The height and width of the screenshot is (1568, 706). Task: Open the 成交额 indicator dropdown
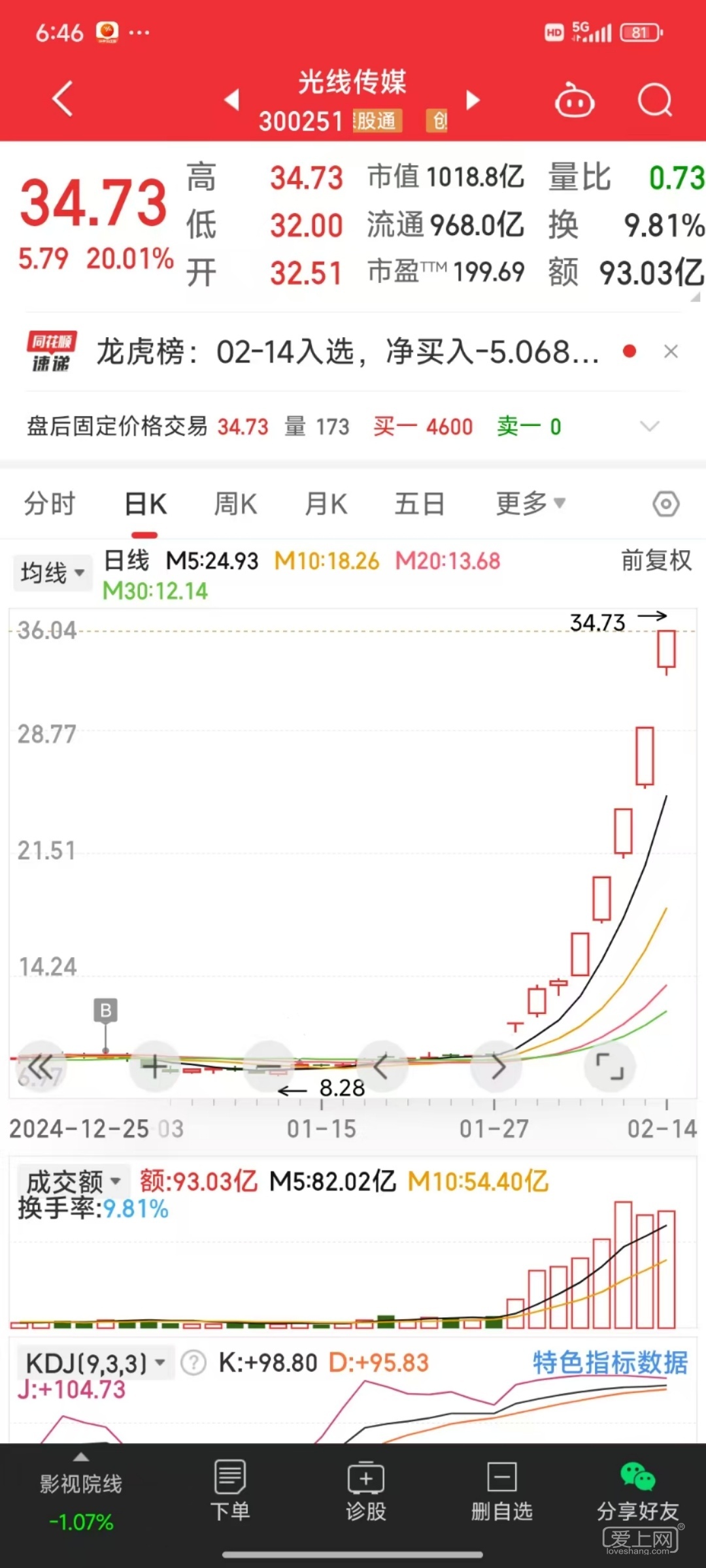[x=73, y=1181]
